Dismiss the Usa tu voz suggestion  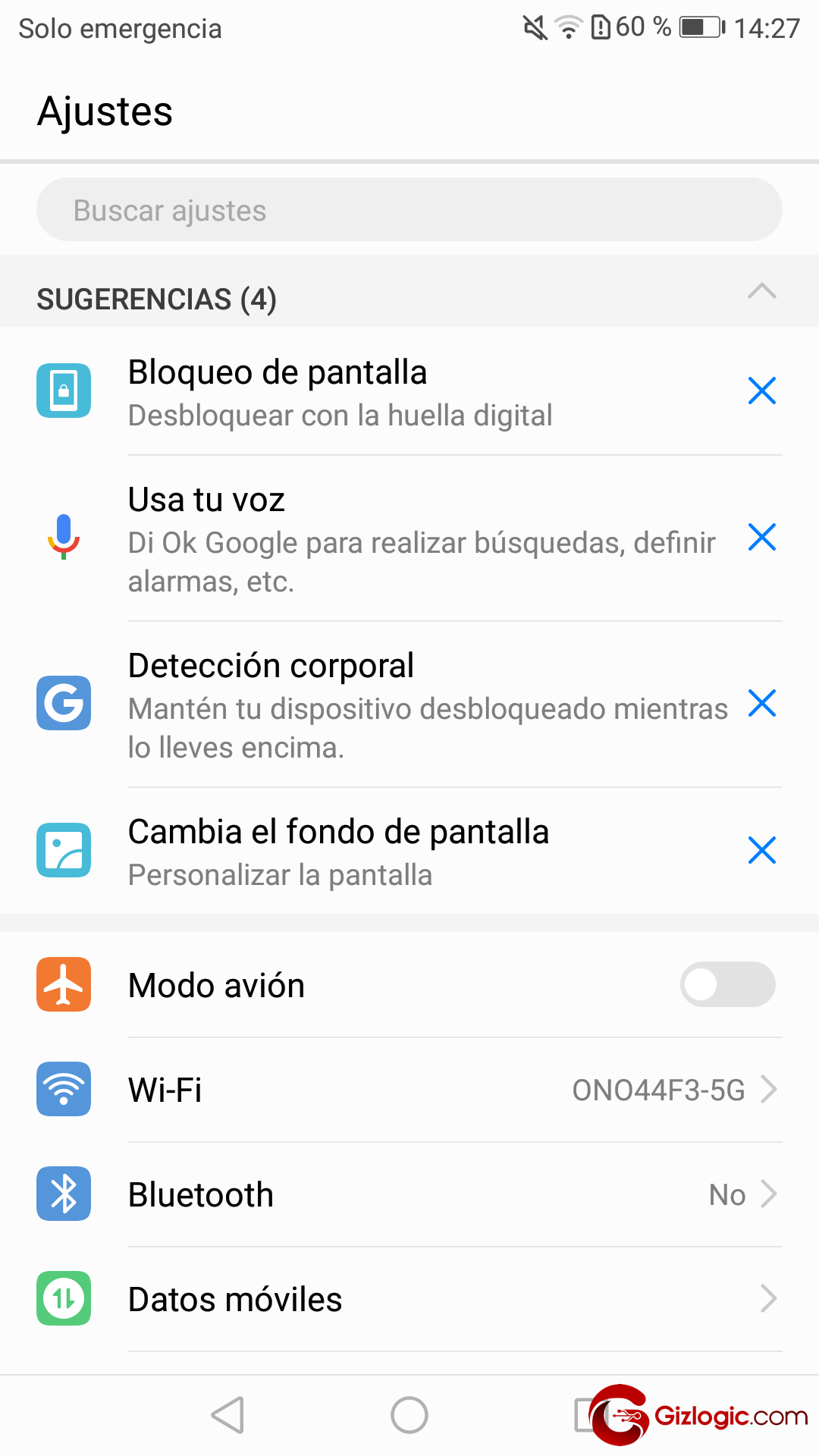761,537
